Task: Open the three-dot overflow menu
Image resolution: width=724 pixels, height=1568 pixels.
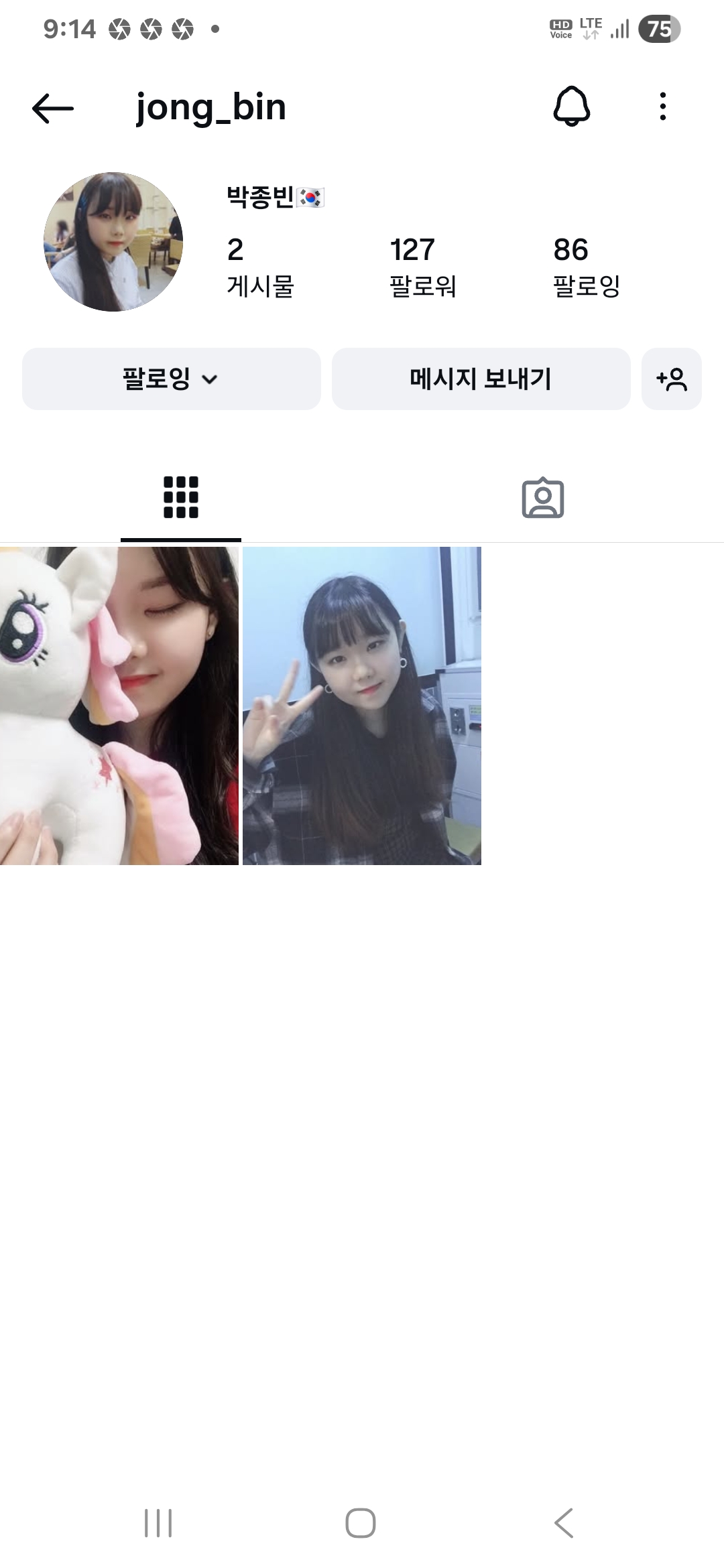Action: (662, 107)
